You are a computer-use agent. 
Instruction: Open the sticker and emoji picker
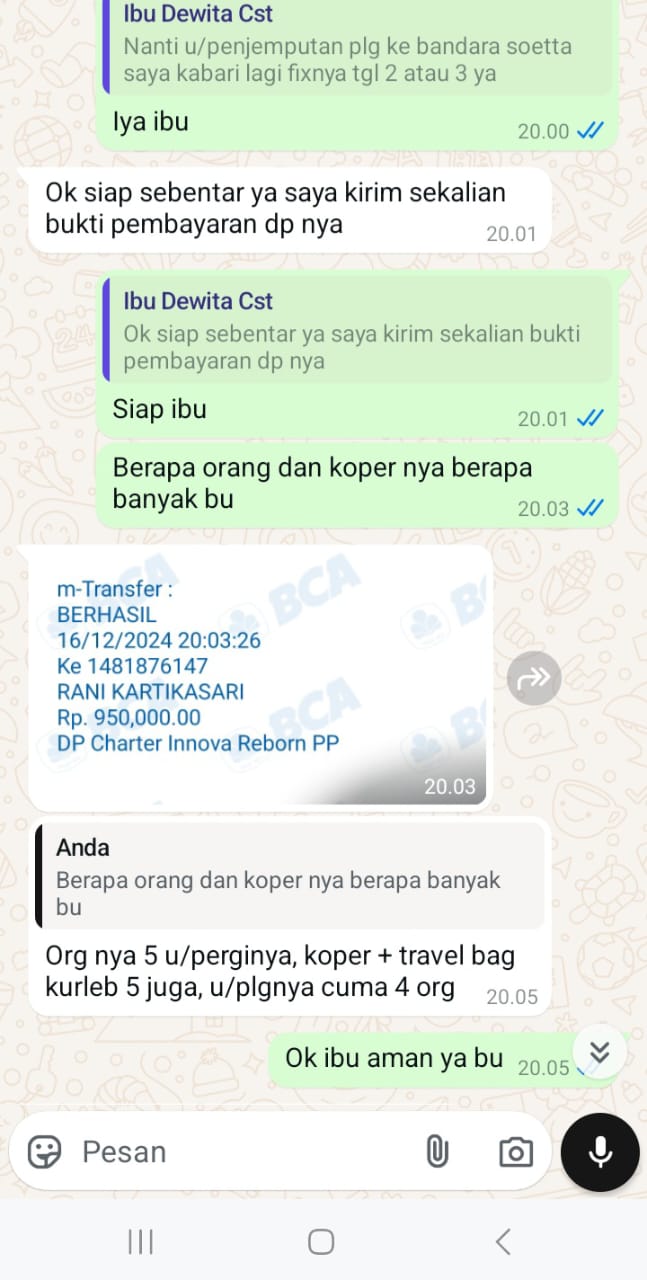tap(45, 1152)
